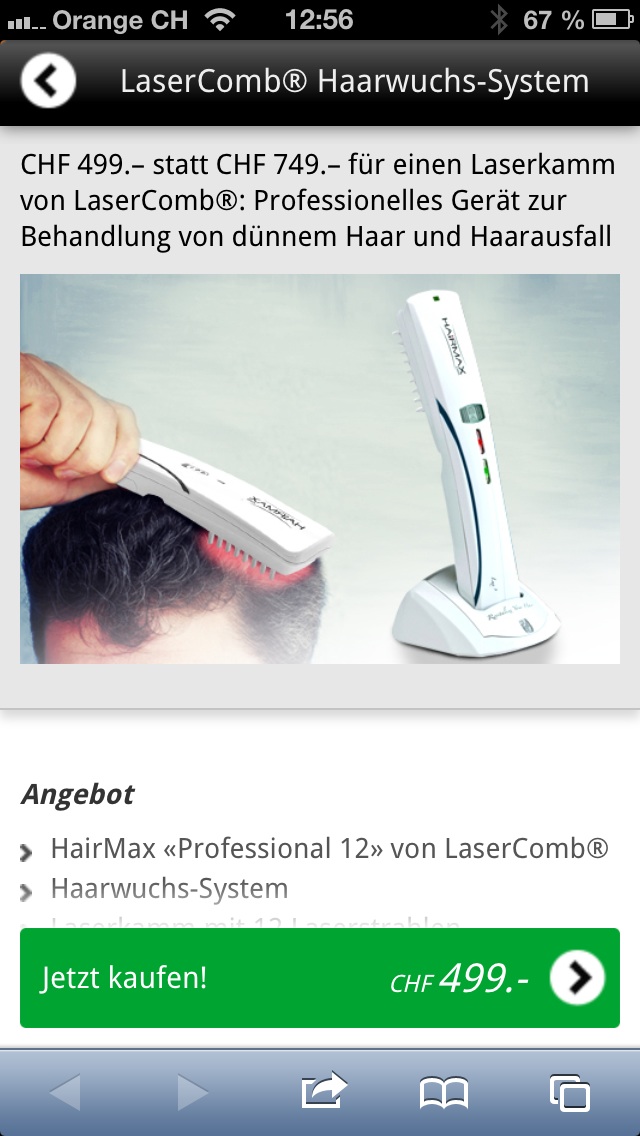The image size is (640, 1136).
Task: Tap the green Jetzt kaufen! button
Action: coord(319,977)
